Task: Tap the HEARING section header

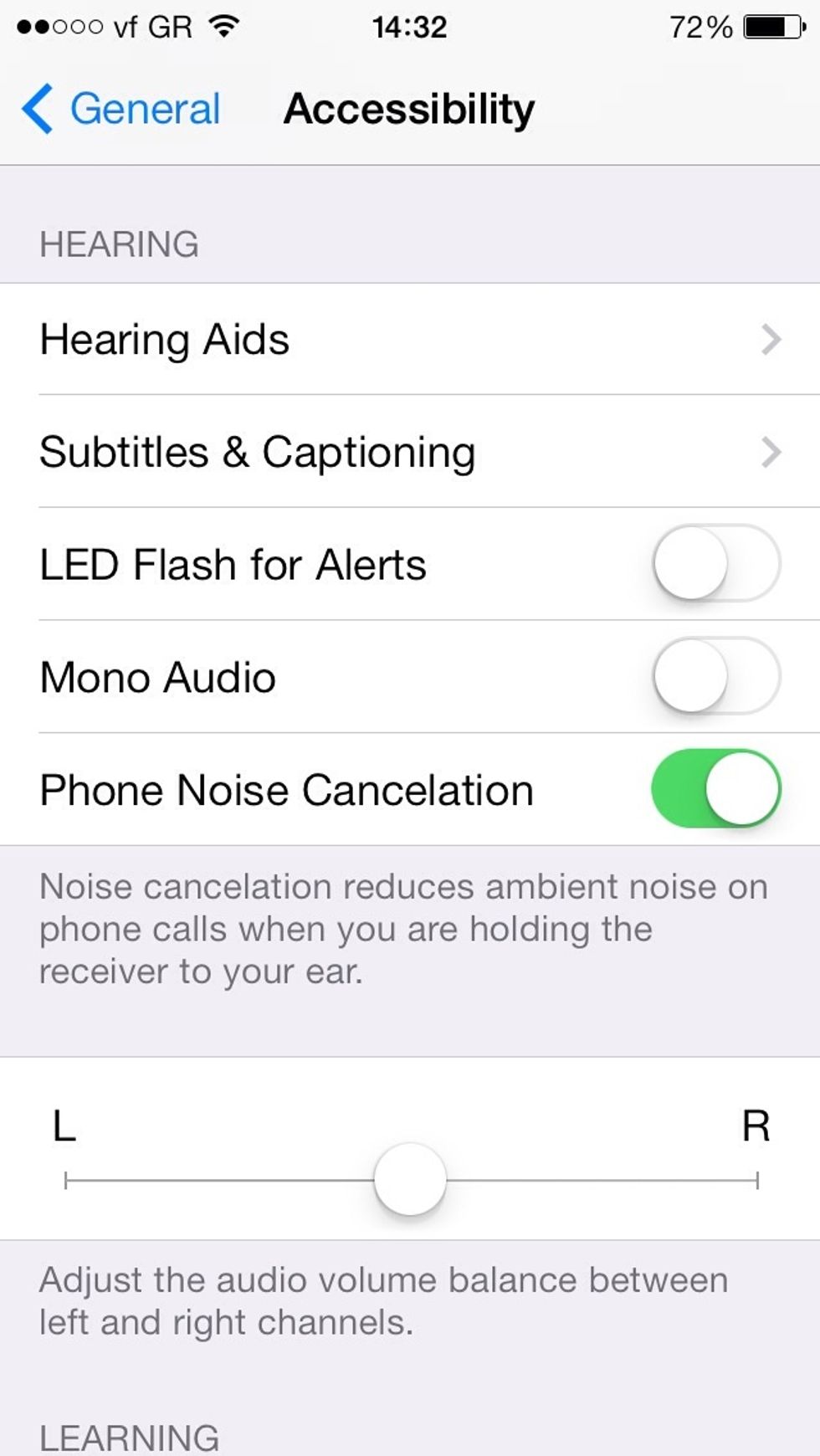Action: coord(119,245)
